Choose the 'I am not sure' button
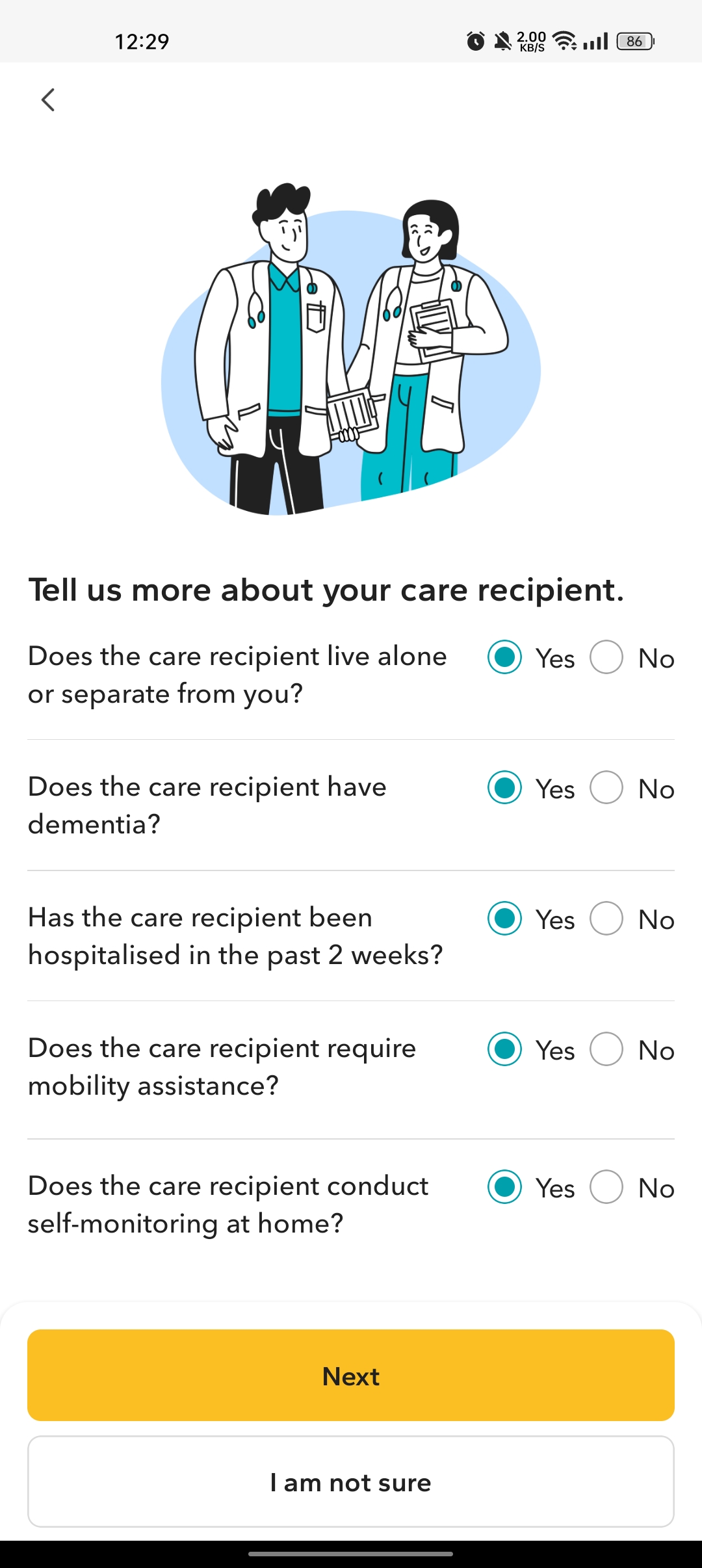 point(351,1482)
